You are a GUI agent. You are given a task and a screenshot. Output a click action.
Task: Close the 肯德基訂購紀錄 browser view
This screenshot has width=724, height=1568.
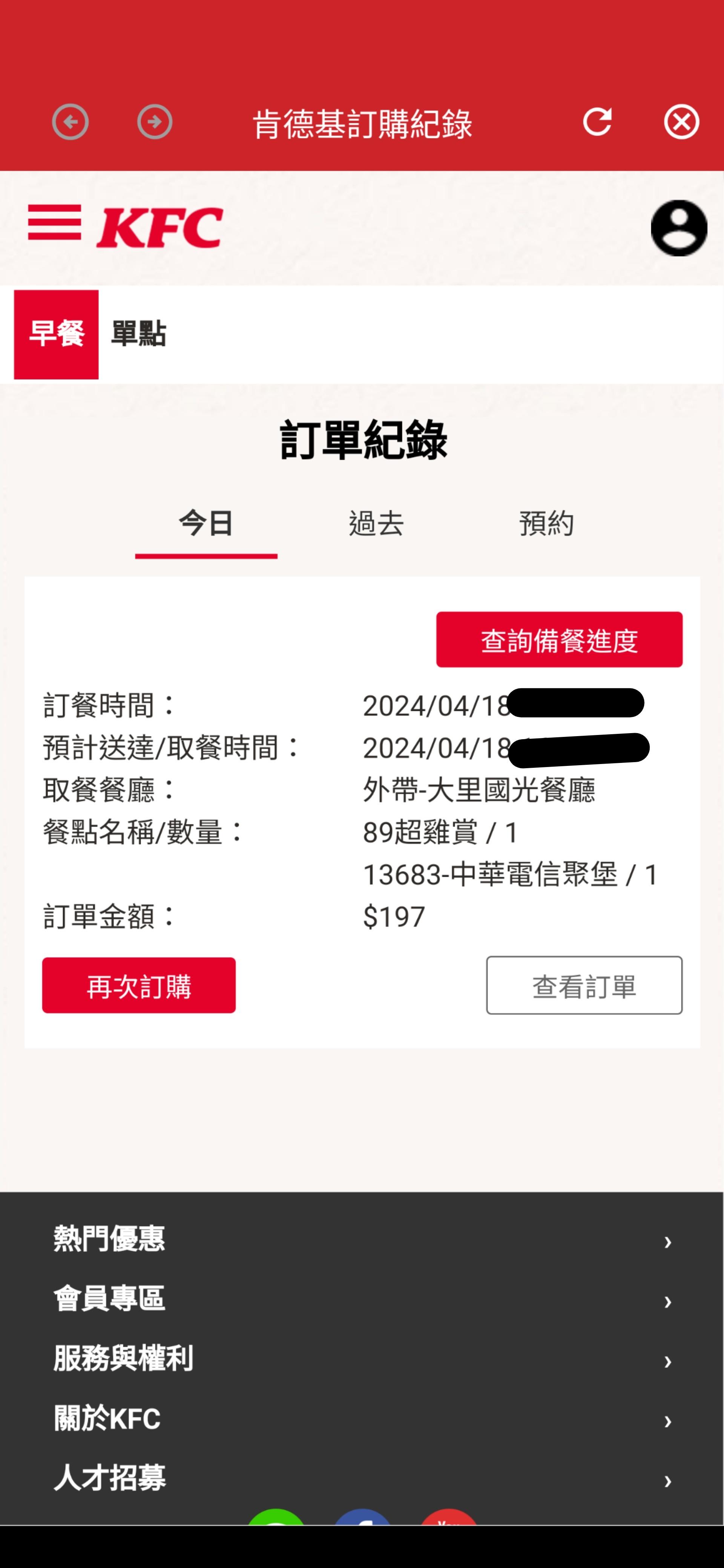(x=681, y=122)
